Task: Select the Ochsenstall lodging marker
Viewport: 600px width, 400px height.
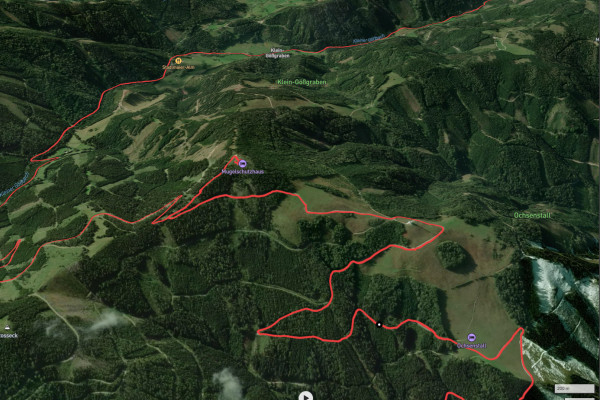Action: [x=472, y=337]
